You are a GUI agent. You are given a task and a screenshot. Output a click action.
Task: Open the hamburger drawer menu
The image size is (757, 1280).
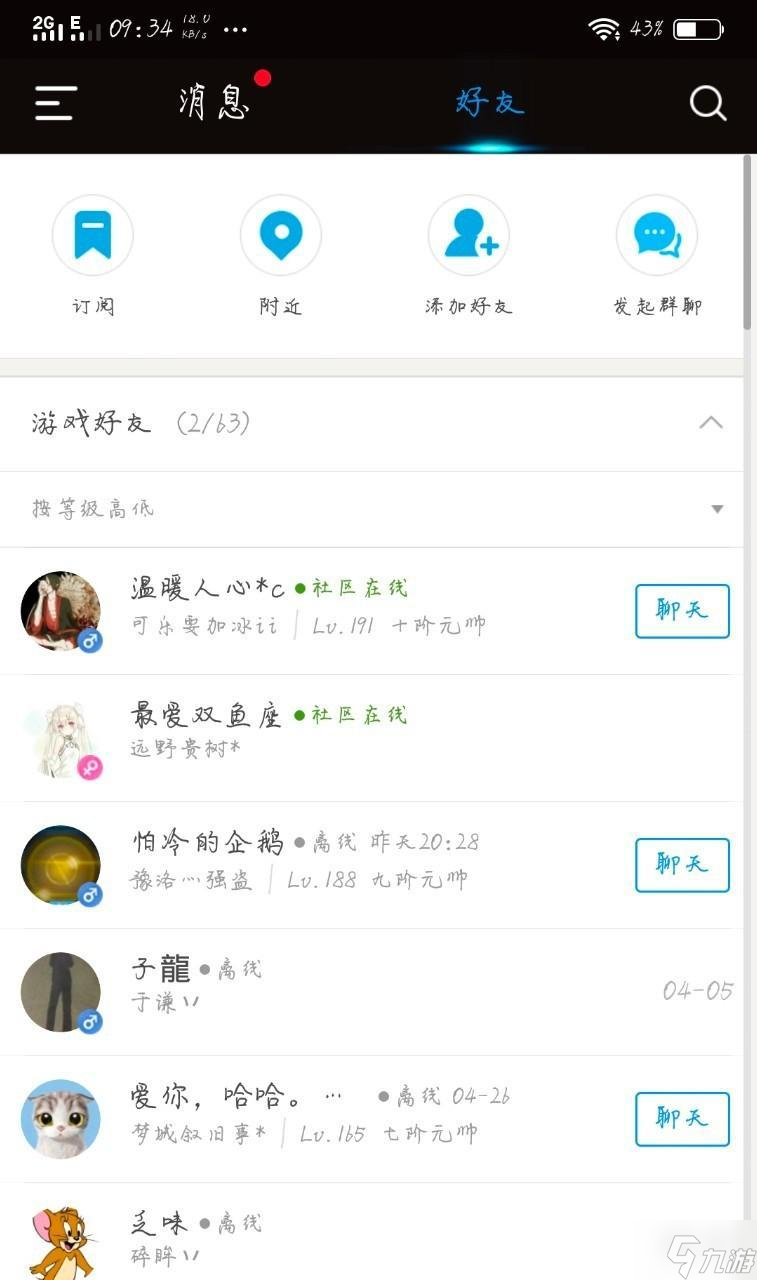56,103
